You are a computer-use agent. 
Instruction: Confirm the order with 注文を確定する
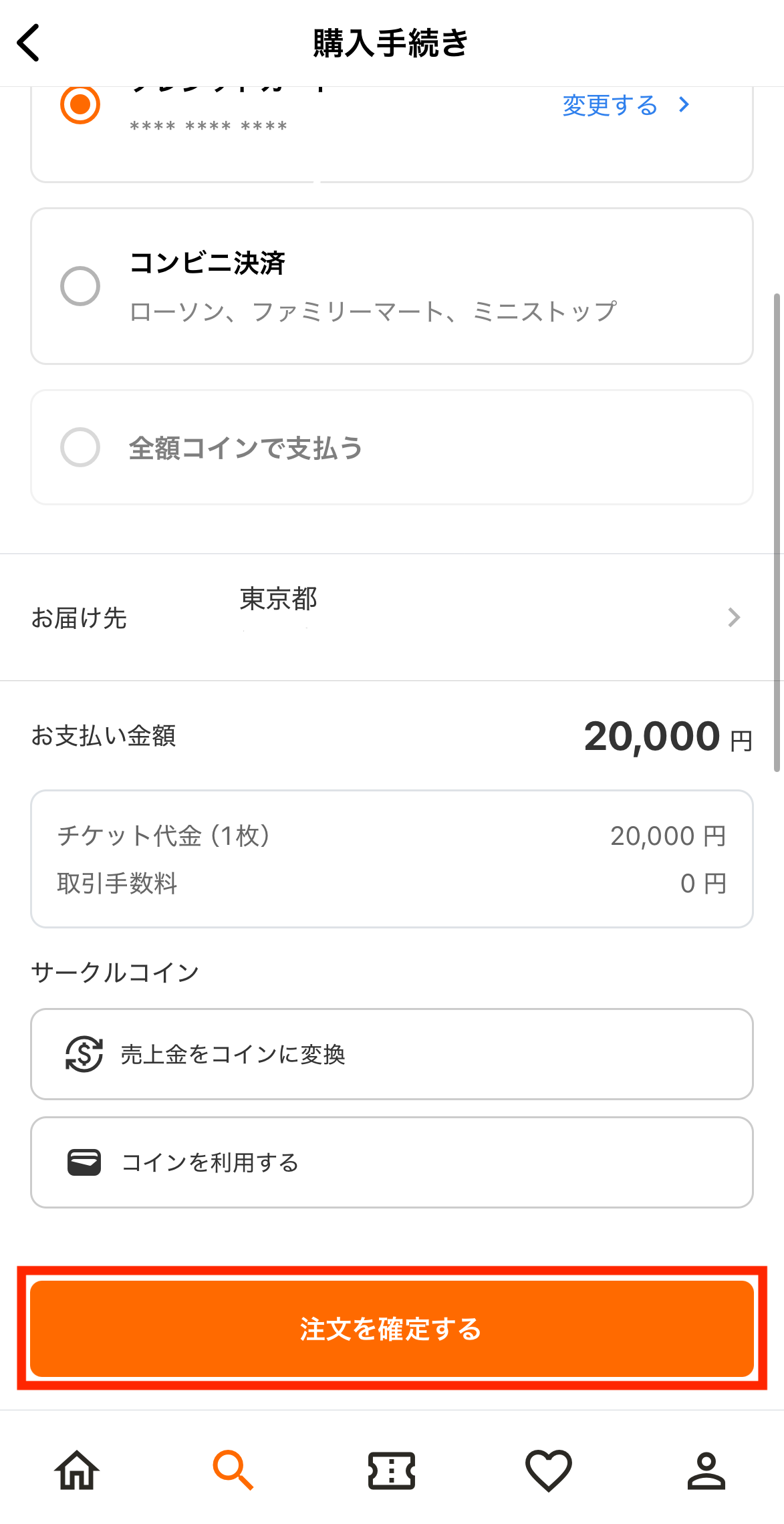392,1329
